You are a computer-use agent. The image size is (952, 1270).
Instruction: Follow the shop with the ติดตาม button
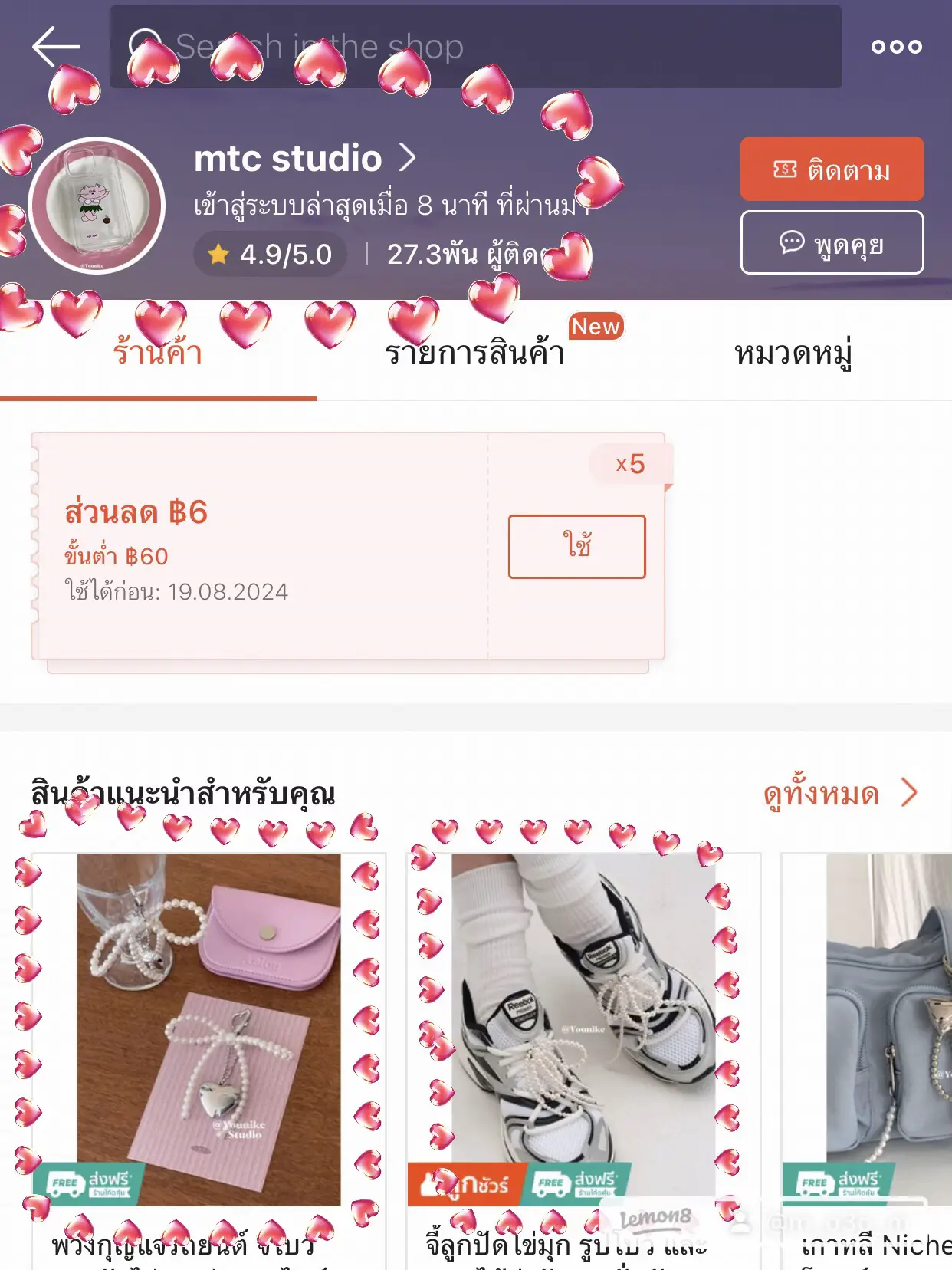click(832, 169)
